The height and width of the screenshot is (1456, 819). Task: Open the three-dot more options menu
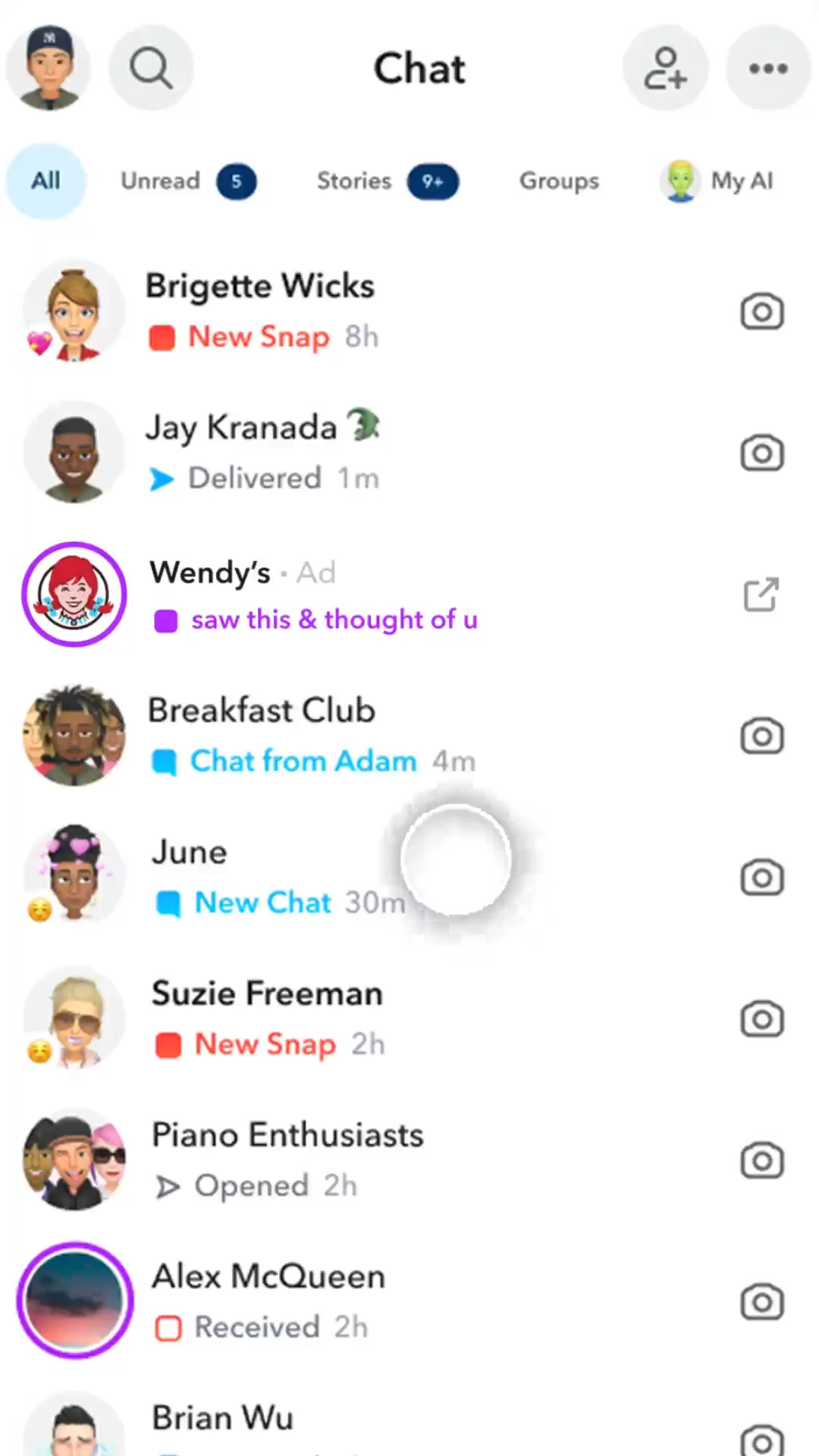click(767, 68)
